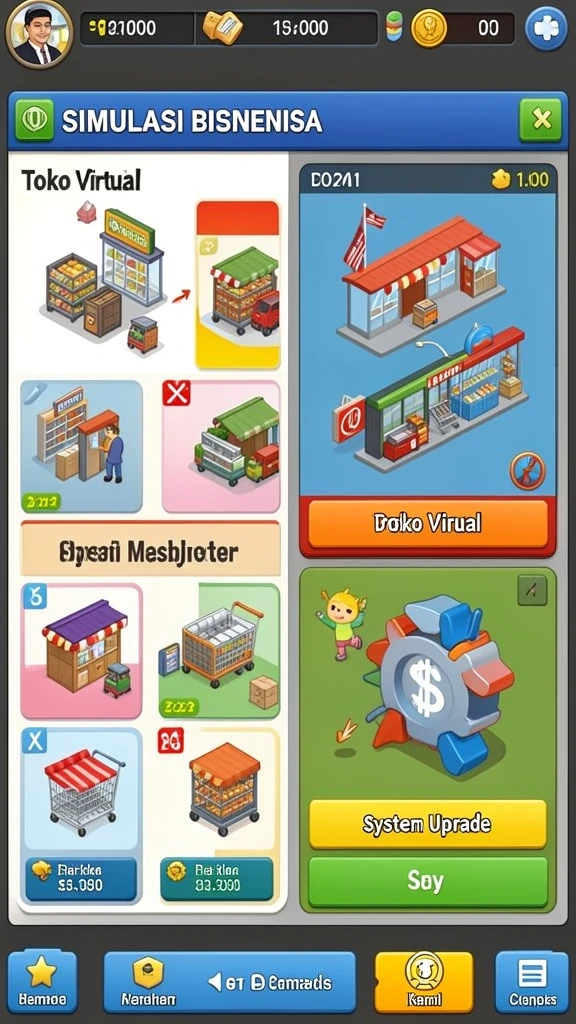Tap the Speati Mesbjroter banner
576x1024 pixels.
(x=150, y=552)
